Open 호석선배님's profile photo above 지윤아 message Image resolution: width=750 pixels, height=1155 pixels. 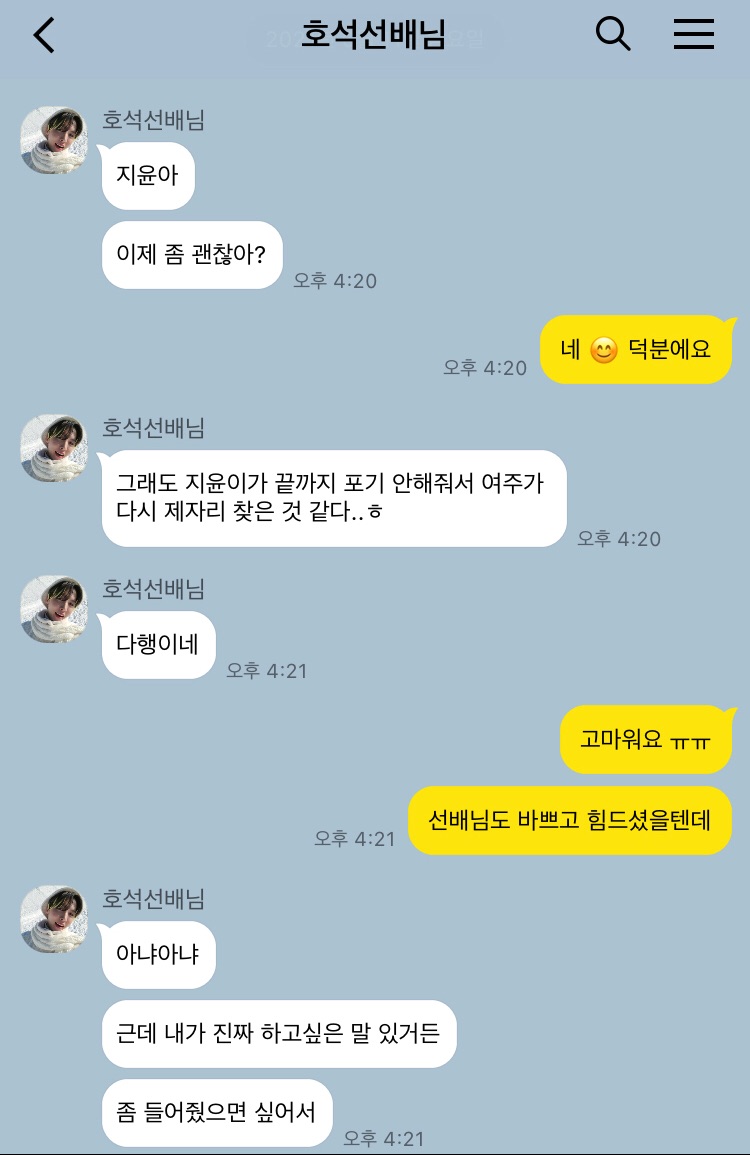click(55, 141)
